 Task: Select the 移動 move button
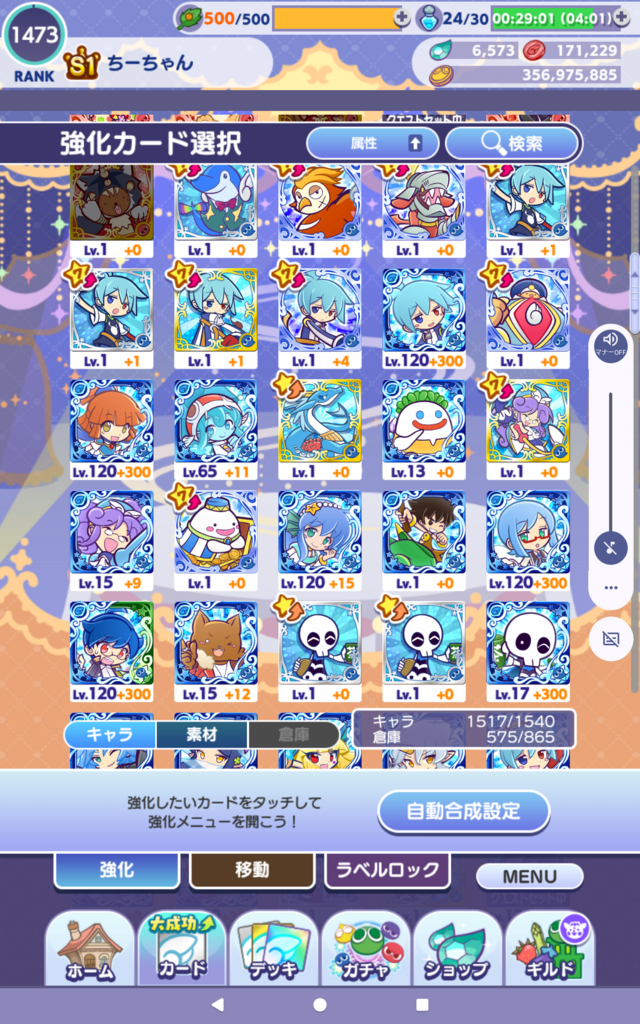coord(251,869)
